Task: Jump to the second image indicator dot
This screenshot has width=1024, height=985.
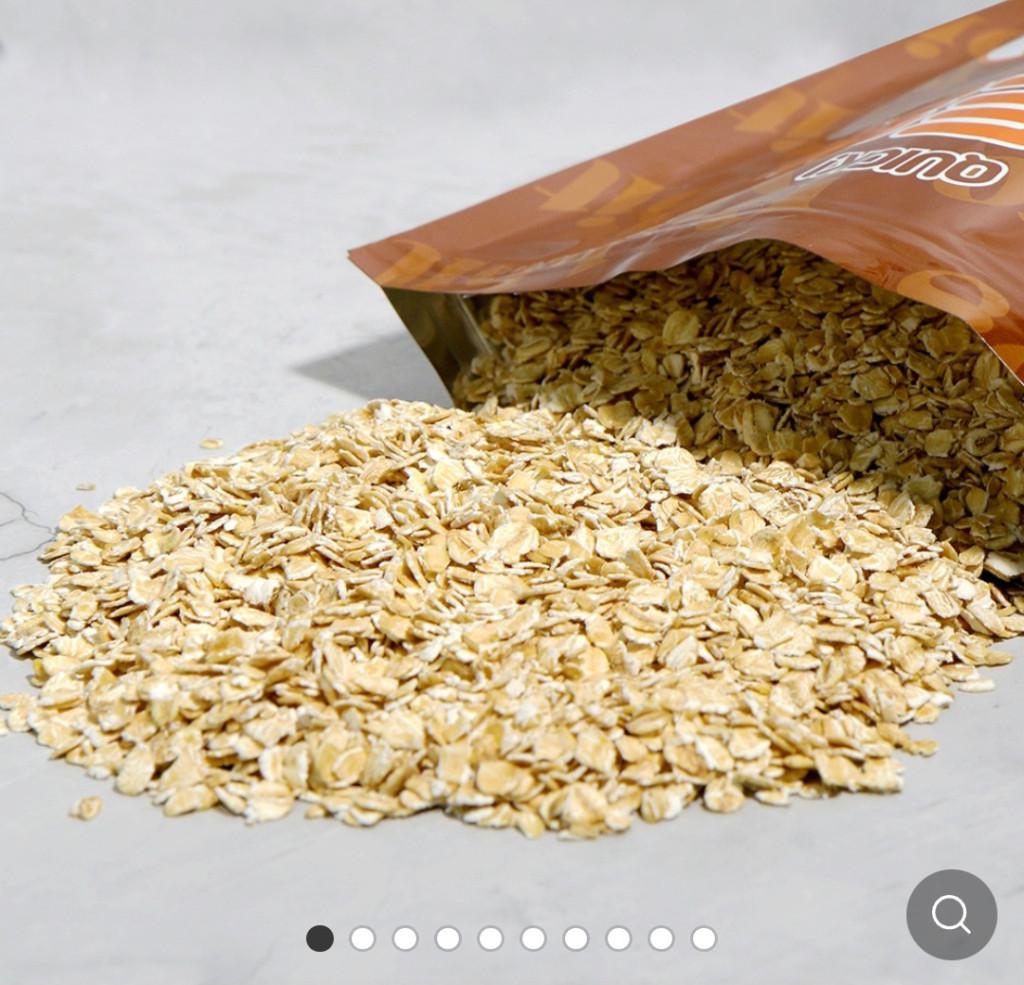Action: pos(362,938)
